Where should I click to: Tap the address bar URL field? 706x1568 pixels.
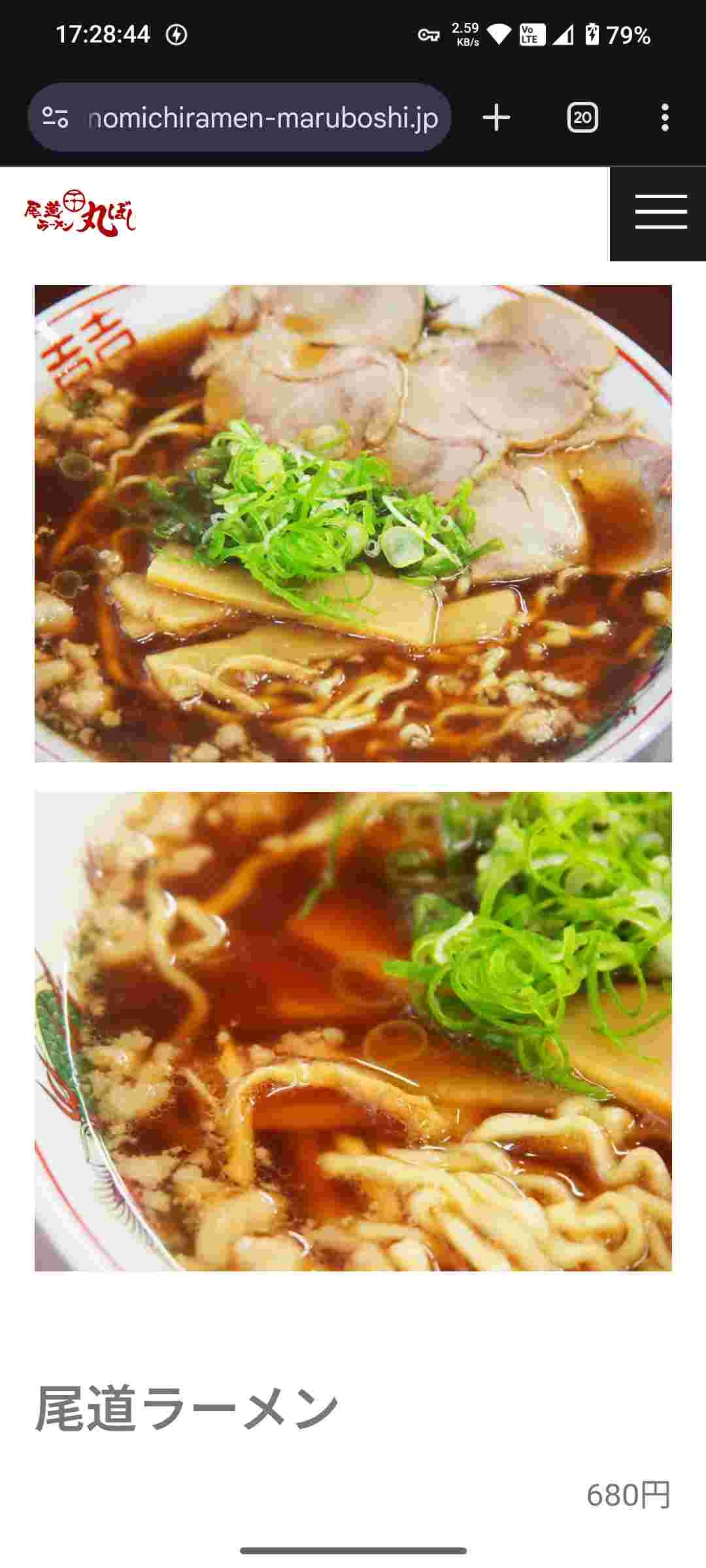click(x=261, y=118)
